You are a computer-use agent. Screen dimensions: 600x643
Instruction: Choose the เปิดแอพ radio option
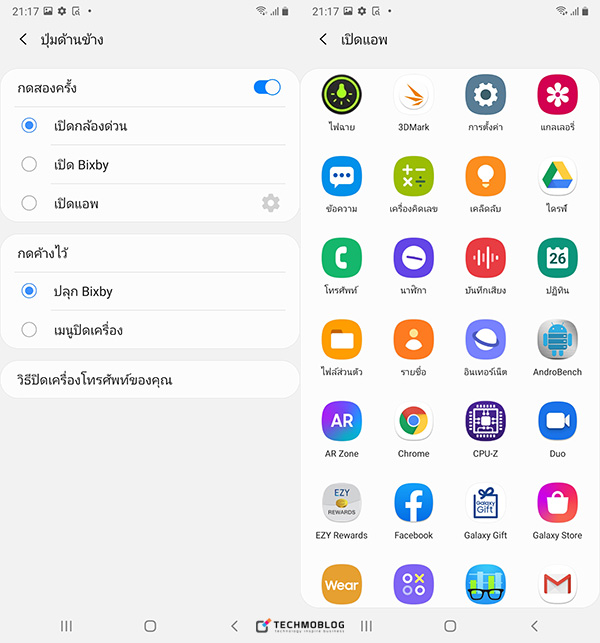coord(30,203)
